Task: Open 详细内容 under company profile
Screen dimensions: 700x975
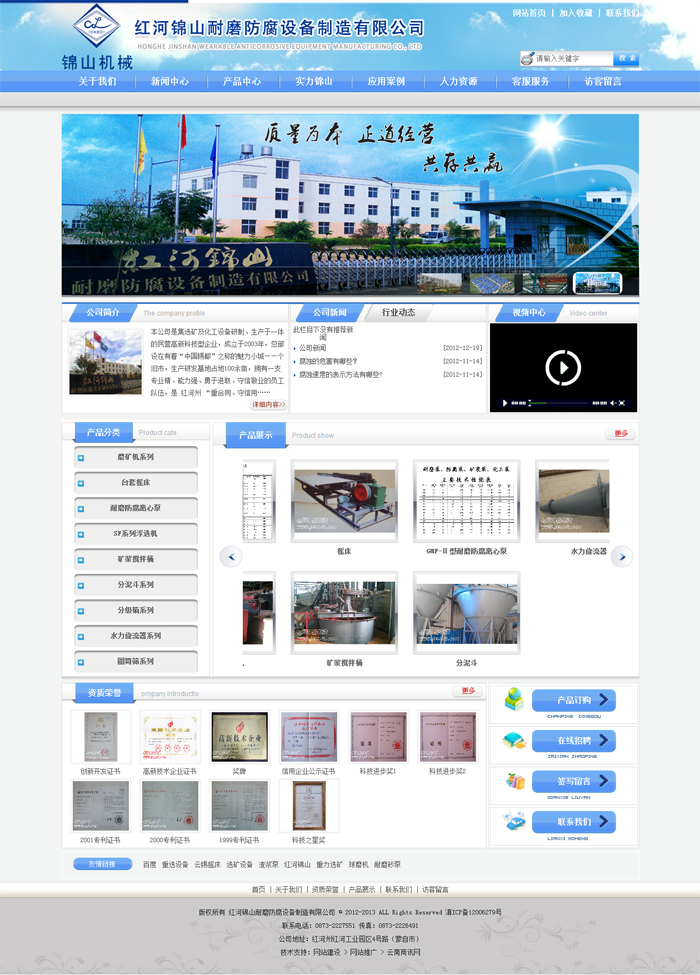Action: [268, 405]
